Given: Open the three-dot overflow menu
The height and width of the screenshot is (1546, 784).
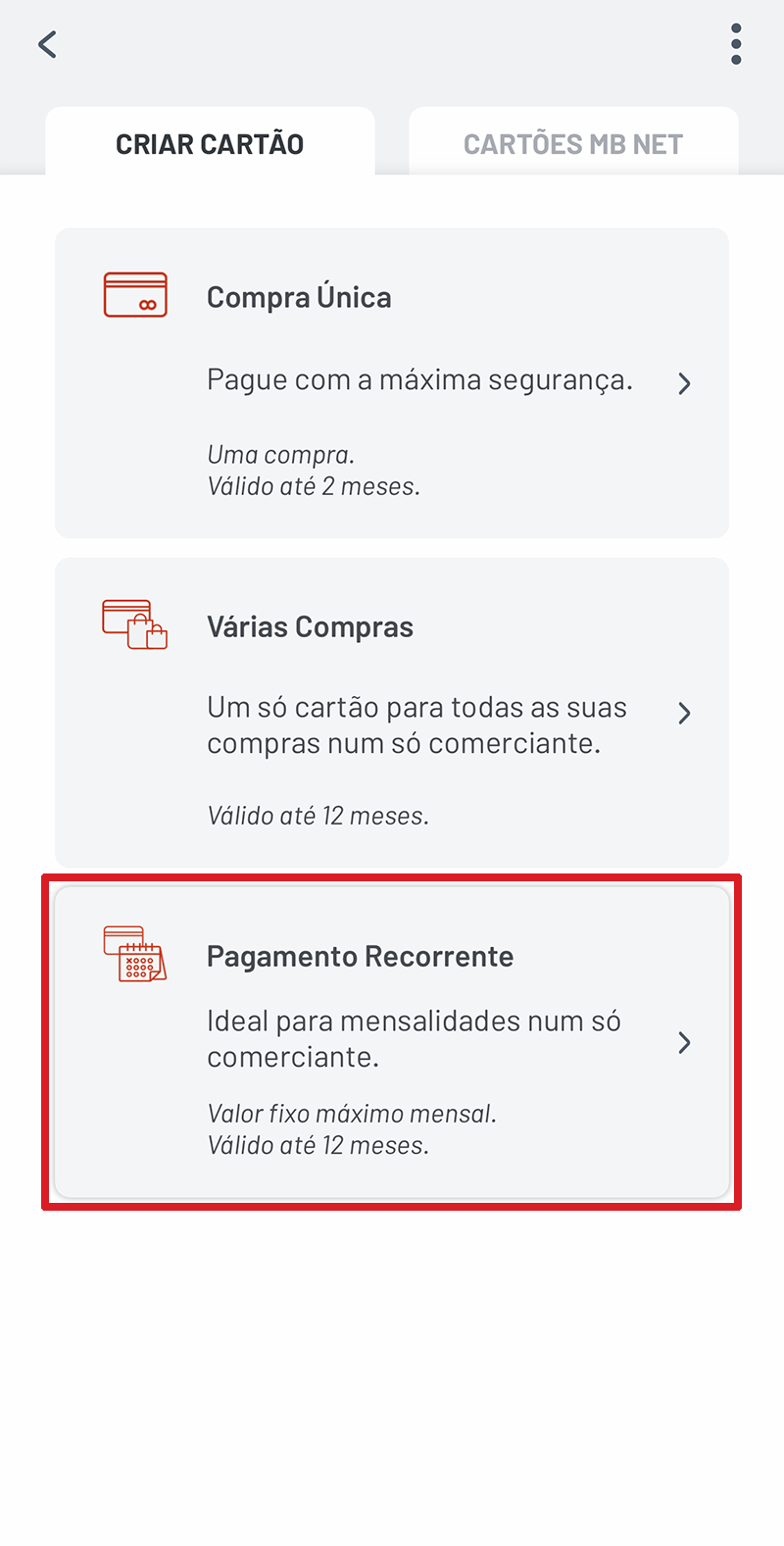Looking at the screenshot, I should pyautogui.click(x=735, y=44).
